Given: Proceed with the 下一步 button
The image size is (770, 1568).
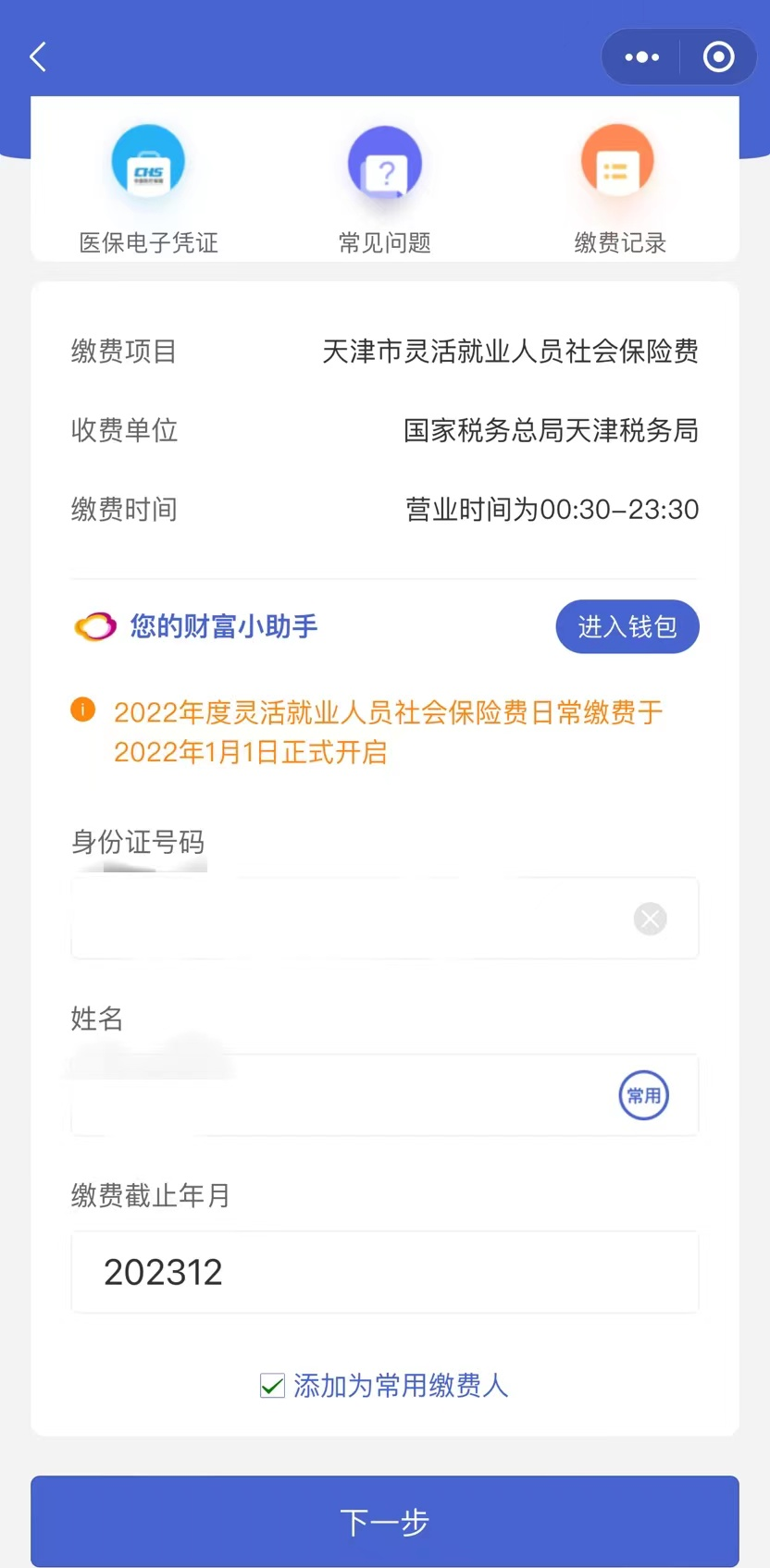Looking at the screenshot, I should (x=385, y=1522).
